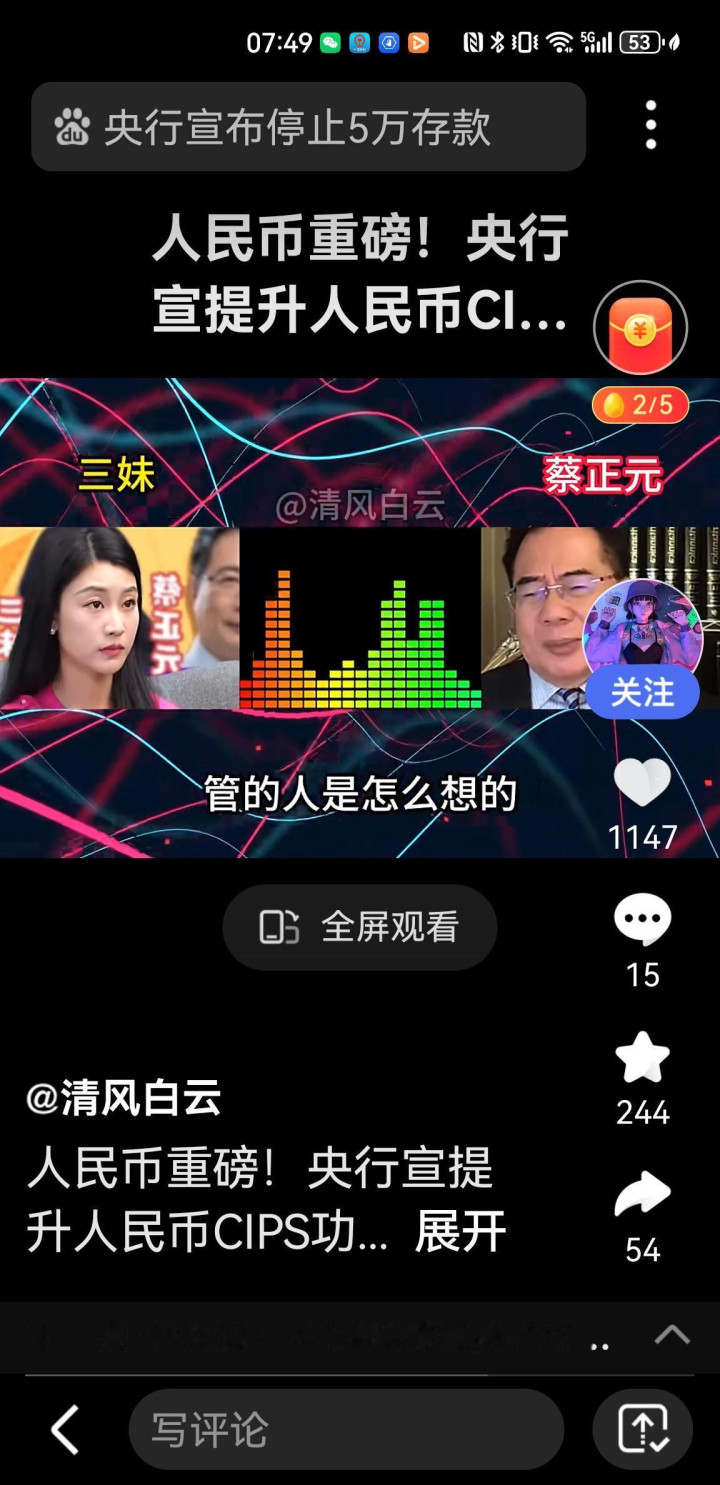Expand the description with 展开
720x1485 pixels.
coord(461,1232)
